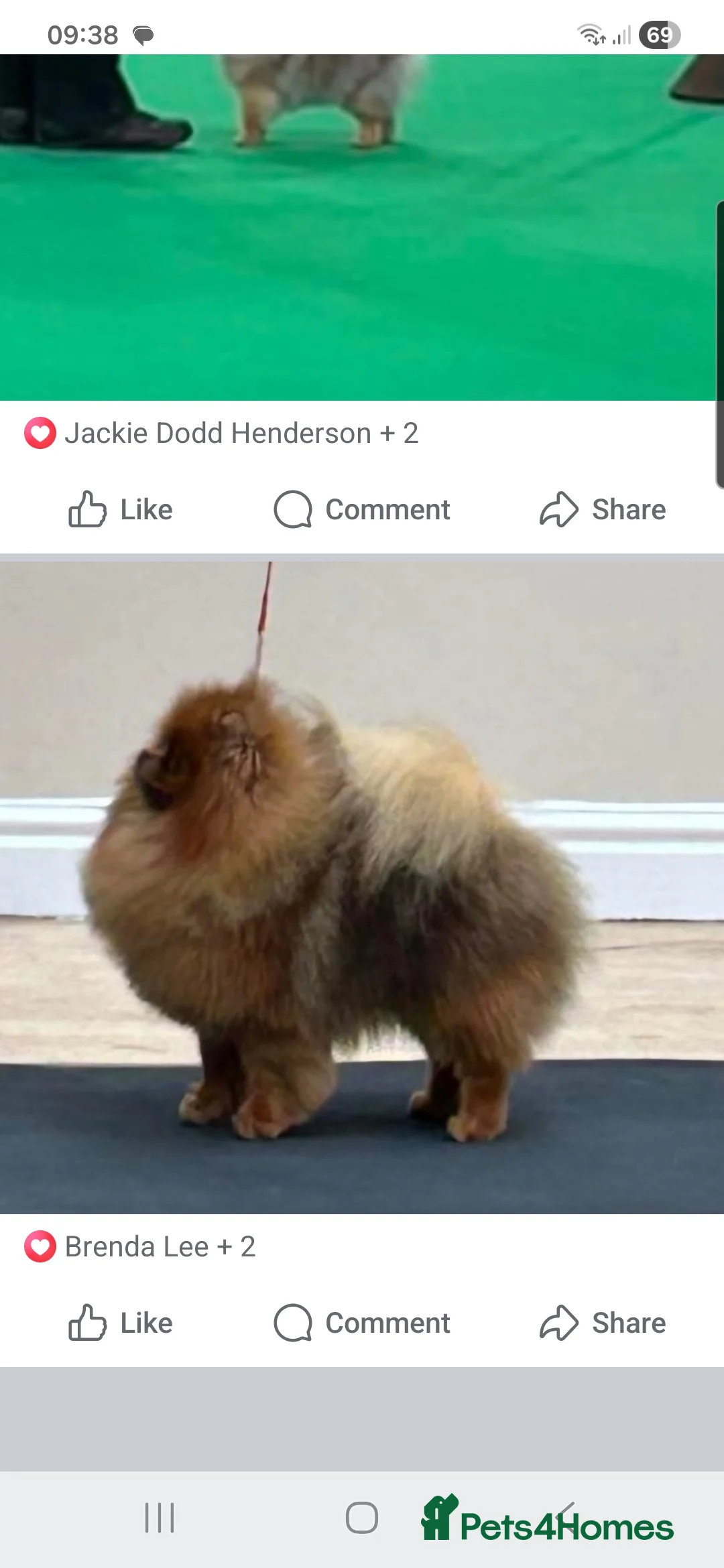This screenshot has width=724, height=1568.
Task: Open reactions list via Jackie Dodd Henderson + 2
Action: click(243, 433)
